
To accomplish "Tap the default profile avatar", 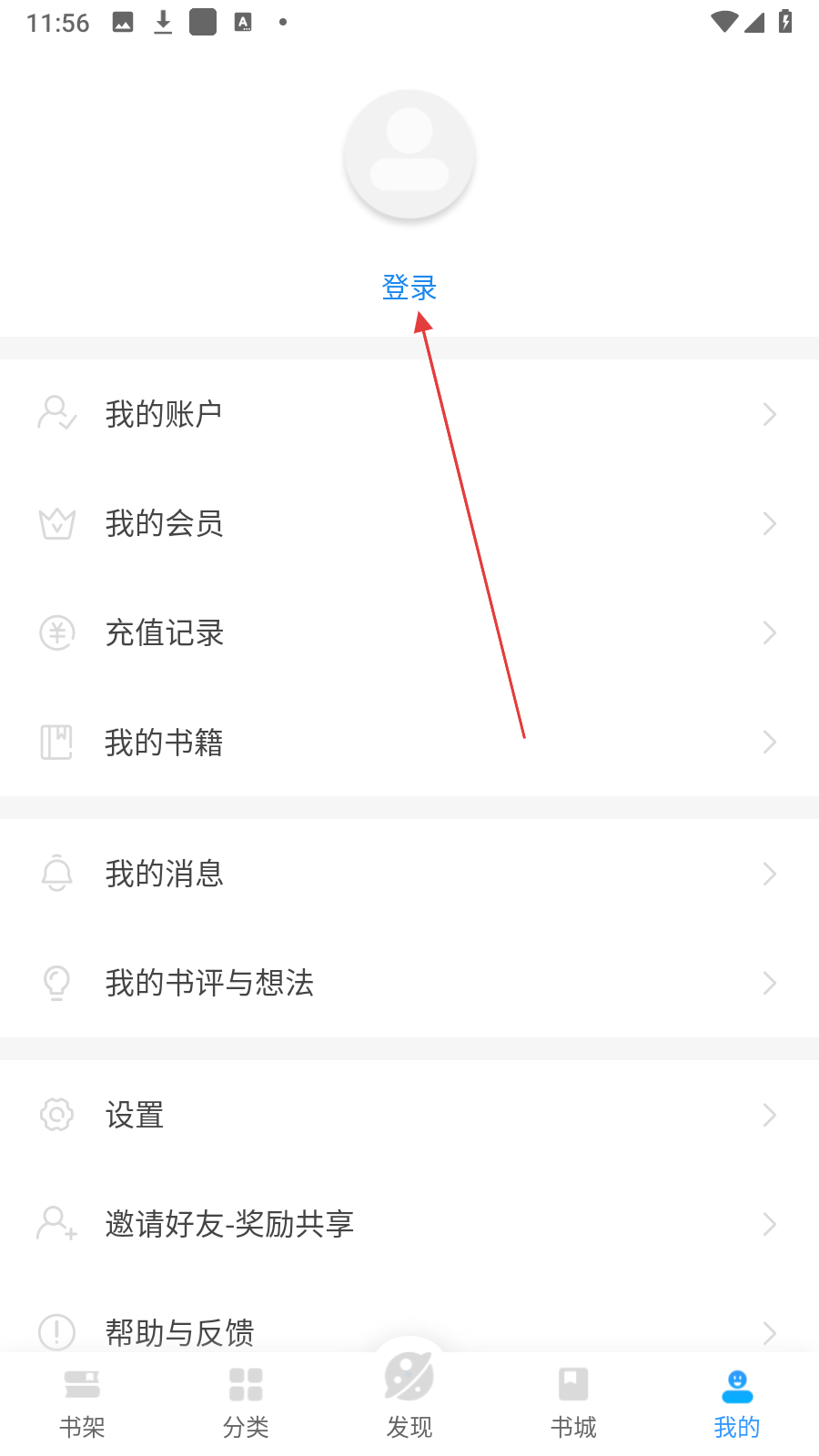I will click(409, 155).
